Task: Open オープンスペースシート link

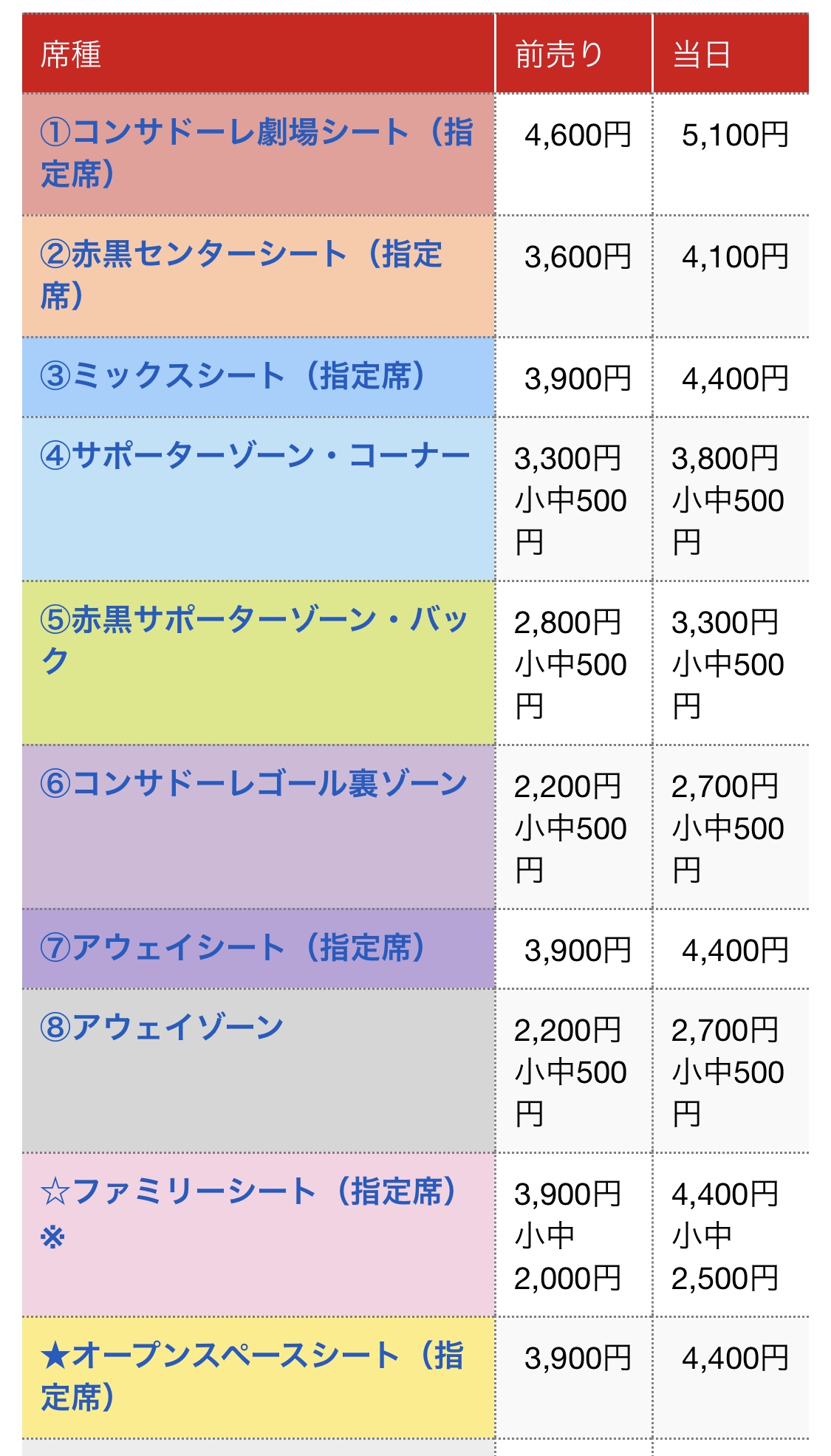Action: [x=251, y=1356]
